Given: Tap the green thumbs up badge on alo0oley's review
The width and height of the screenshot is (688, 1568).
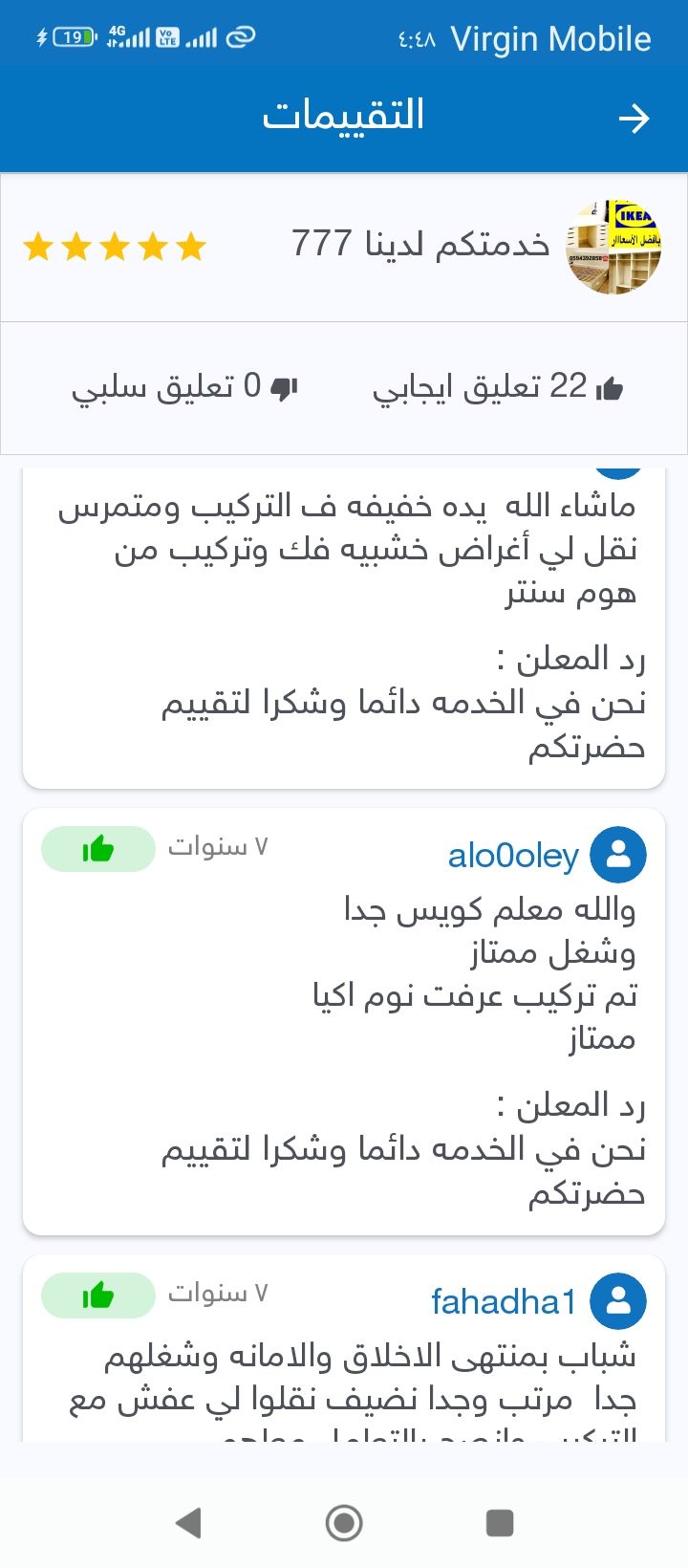Looking at the screenshot, I should point(97,848).
